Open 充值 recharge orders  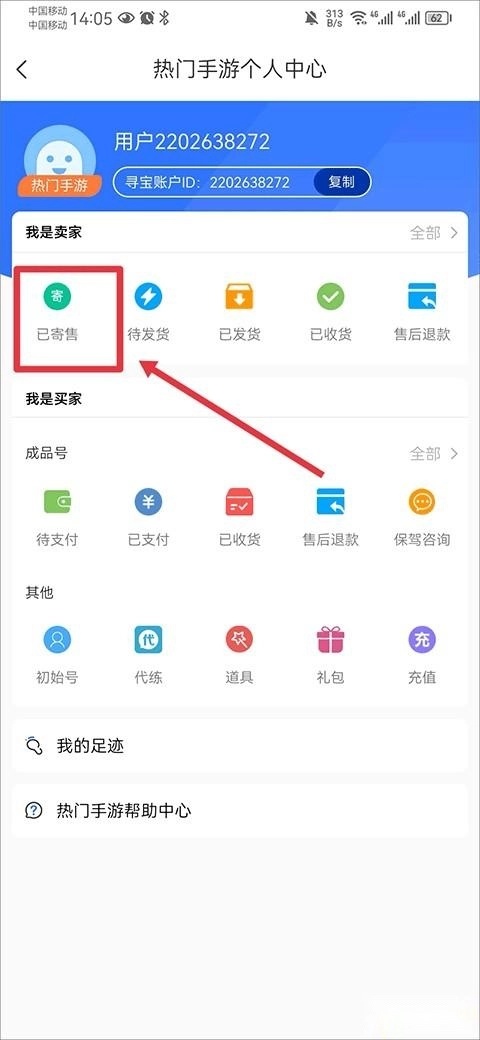(x=422, y=656)
